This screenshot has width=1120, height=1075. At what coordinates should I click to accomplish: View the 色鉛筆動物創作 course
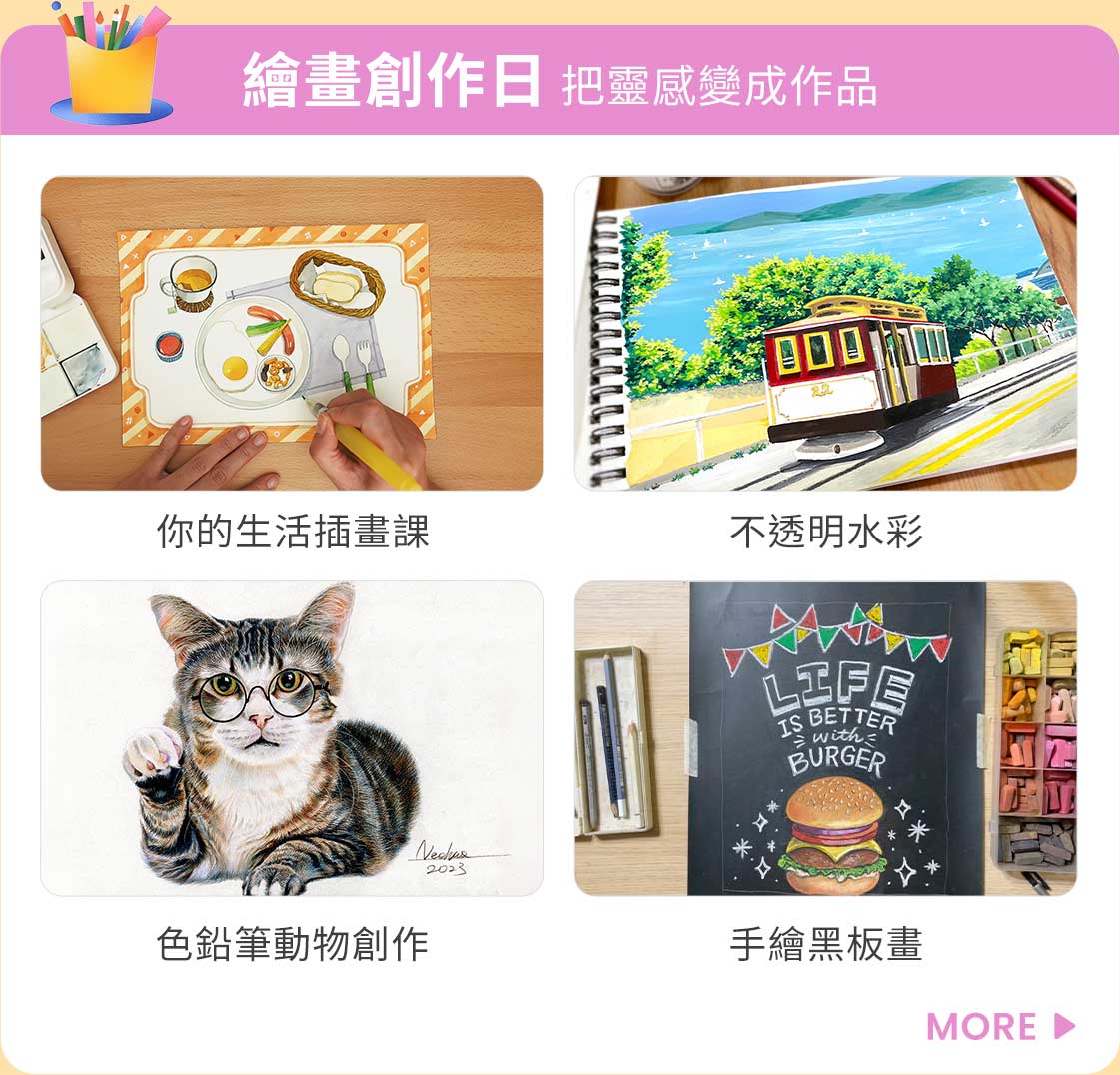pyautogui.click(x=292, y=738)
